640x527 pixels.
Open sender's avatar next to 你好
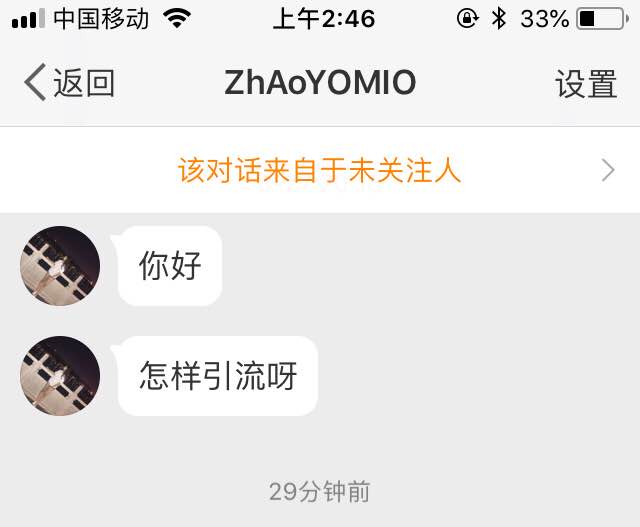click(60, 266)
